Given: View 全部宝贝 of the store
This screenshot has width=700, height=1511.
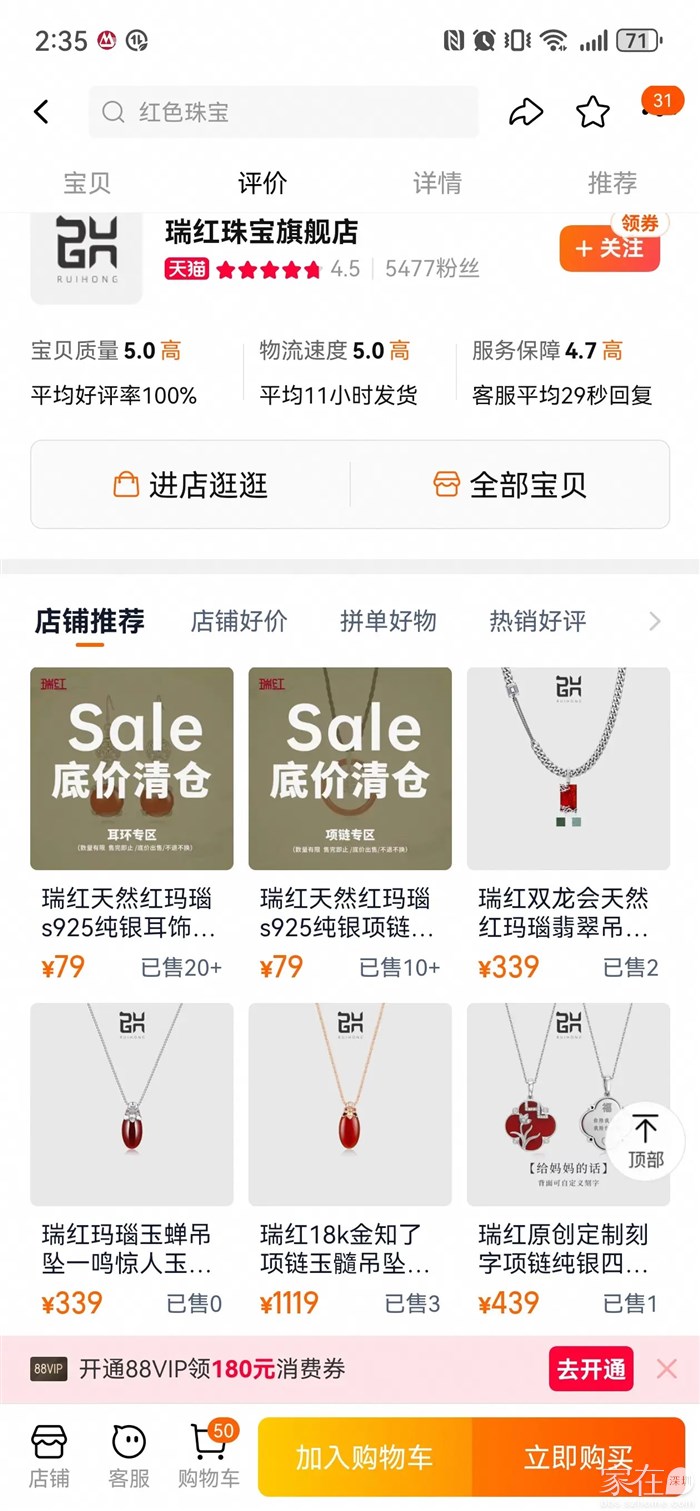Looking at the screenshot, I should (509, 485).
